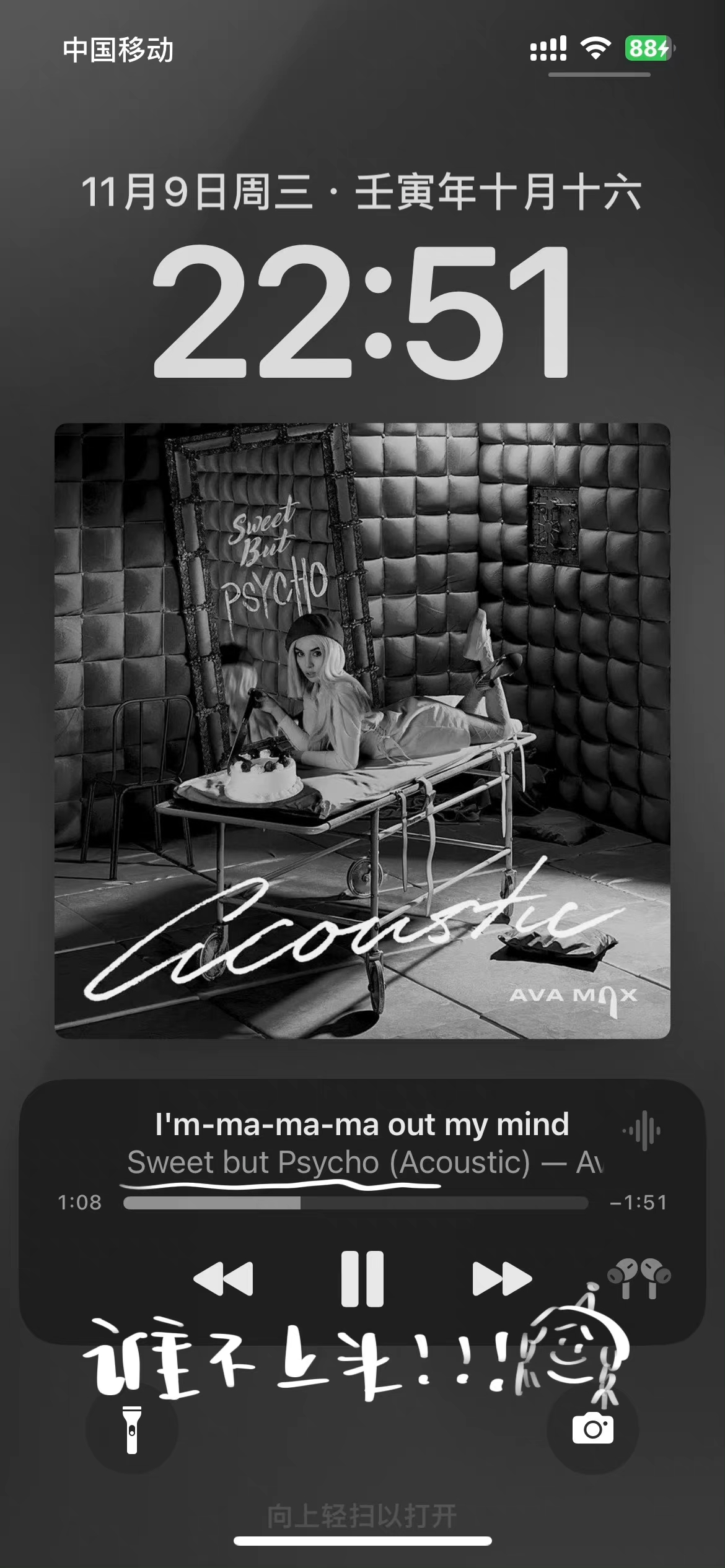
Task: Pause the playing Ava Max song
Action: (x=362, y=1279)
